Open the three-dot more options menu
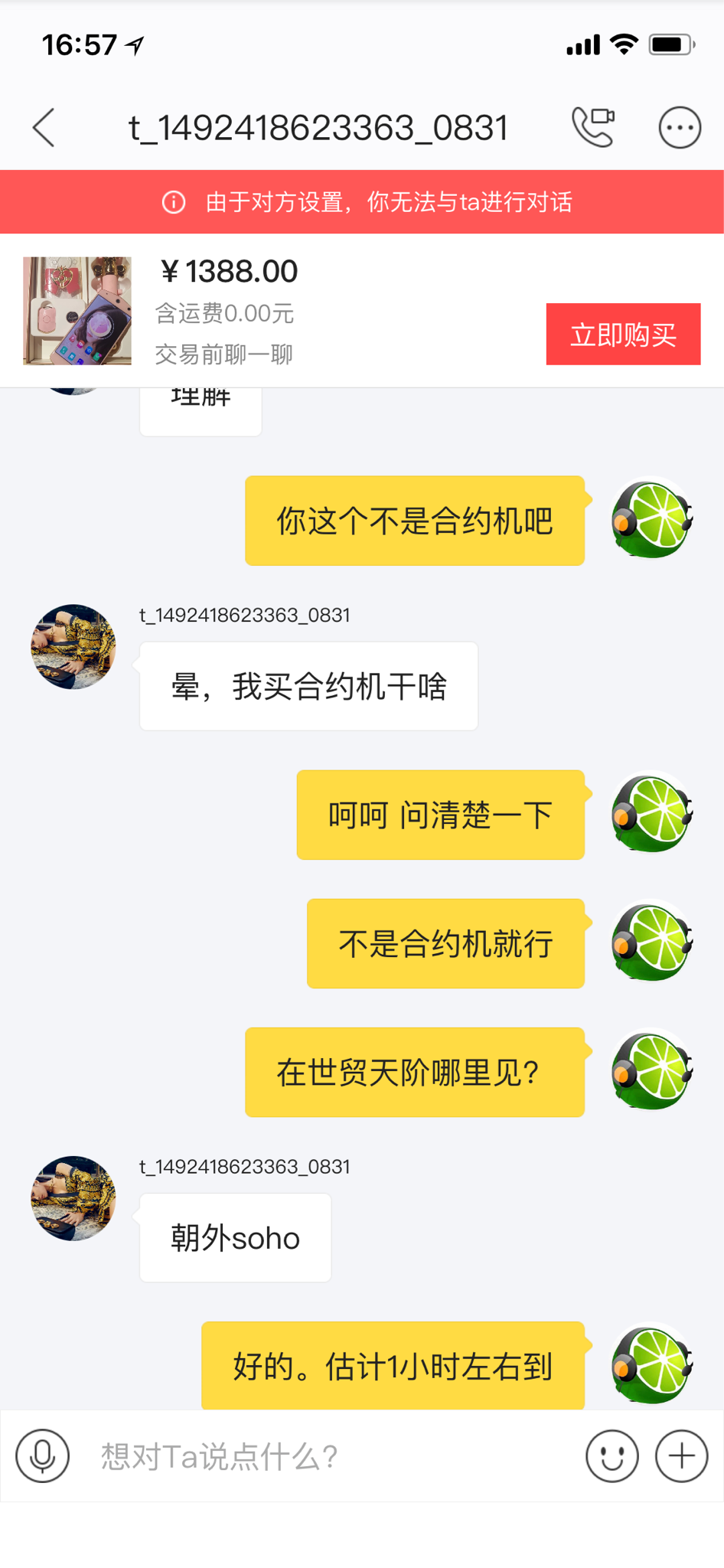This screenshot has width=724, height=1568. (679, 127)
